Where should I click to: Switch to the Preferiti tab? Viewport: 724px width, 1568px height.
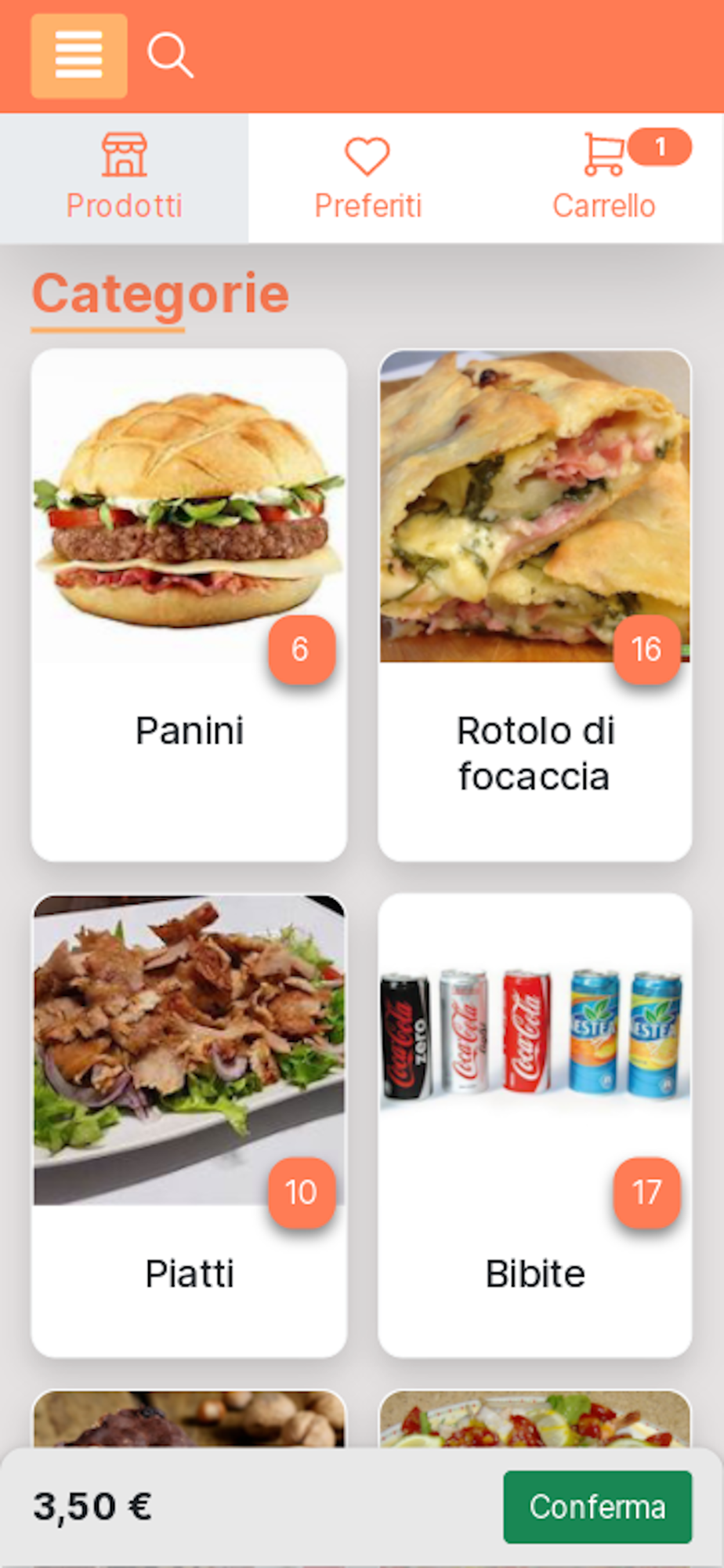[367, 178]
